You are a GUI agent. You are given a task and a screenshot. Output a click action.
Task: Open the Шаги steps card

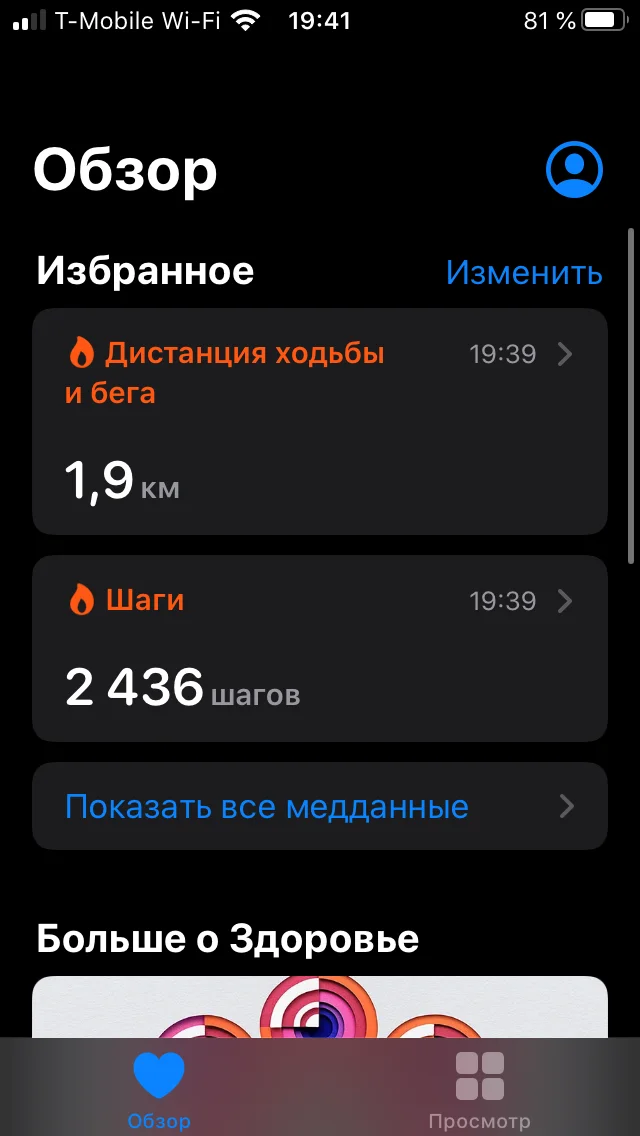[x=319, y=648]
